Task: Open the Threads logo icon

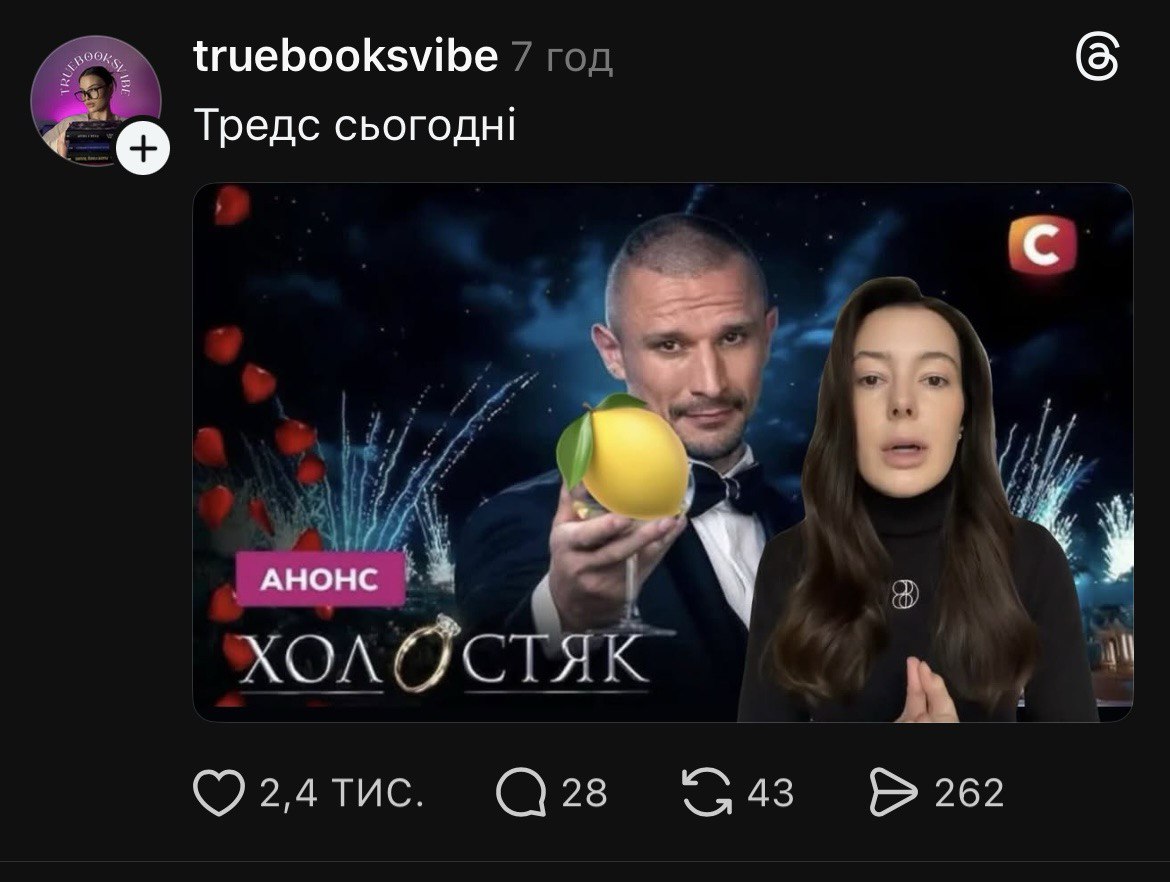Action: 1097,59
